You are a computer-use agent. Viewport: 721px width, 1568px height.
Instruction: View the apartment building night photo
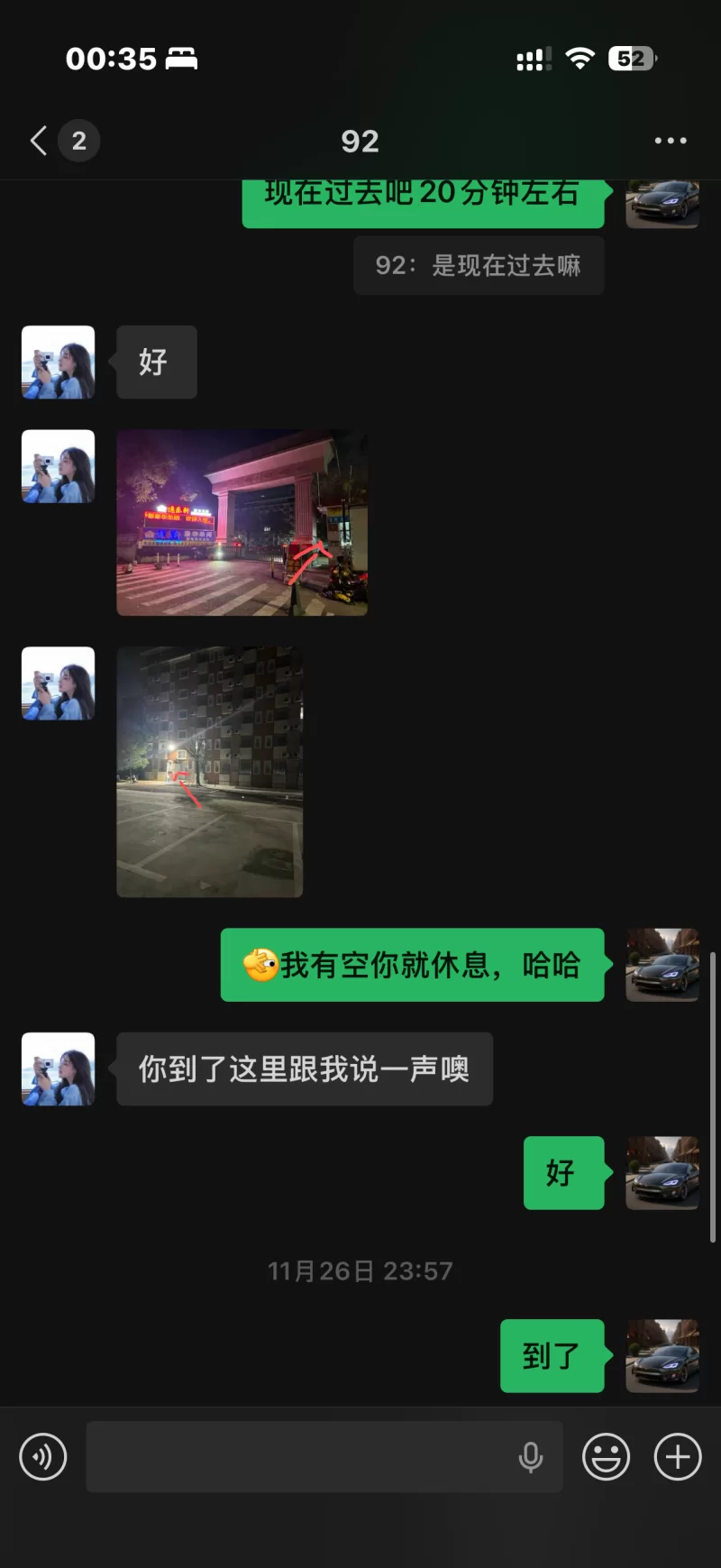point(209,771)
